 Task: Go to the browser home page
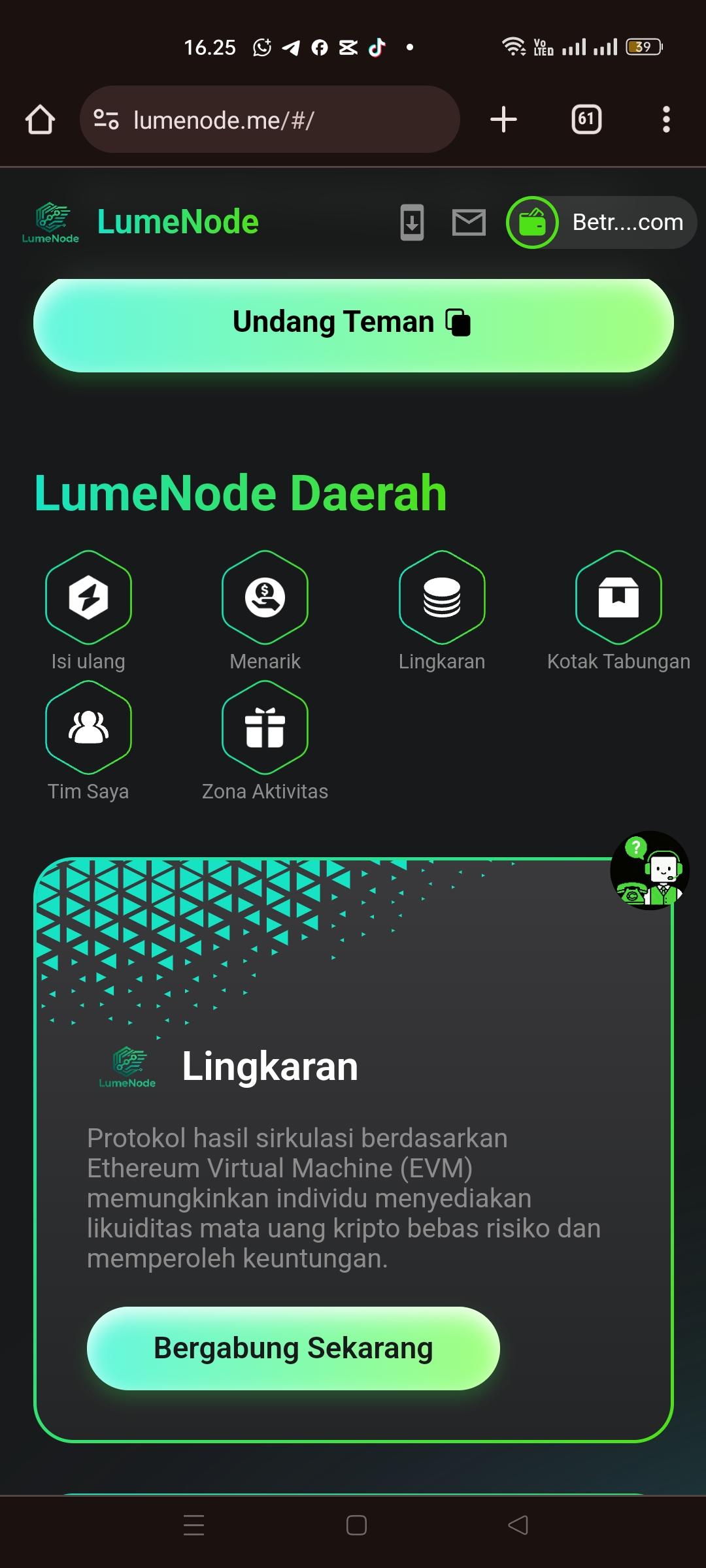click(40, 120)
